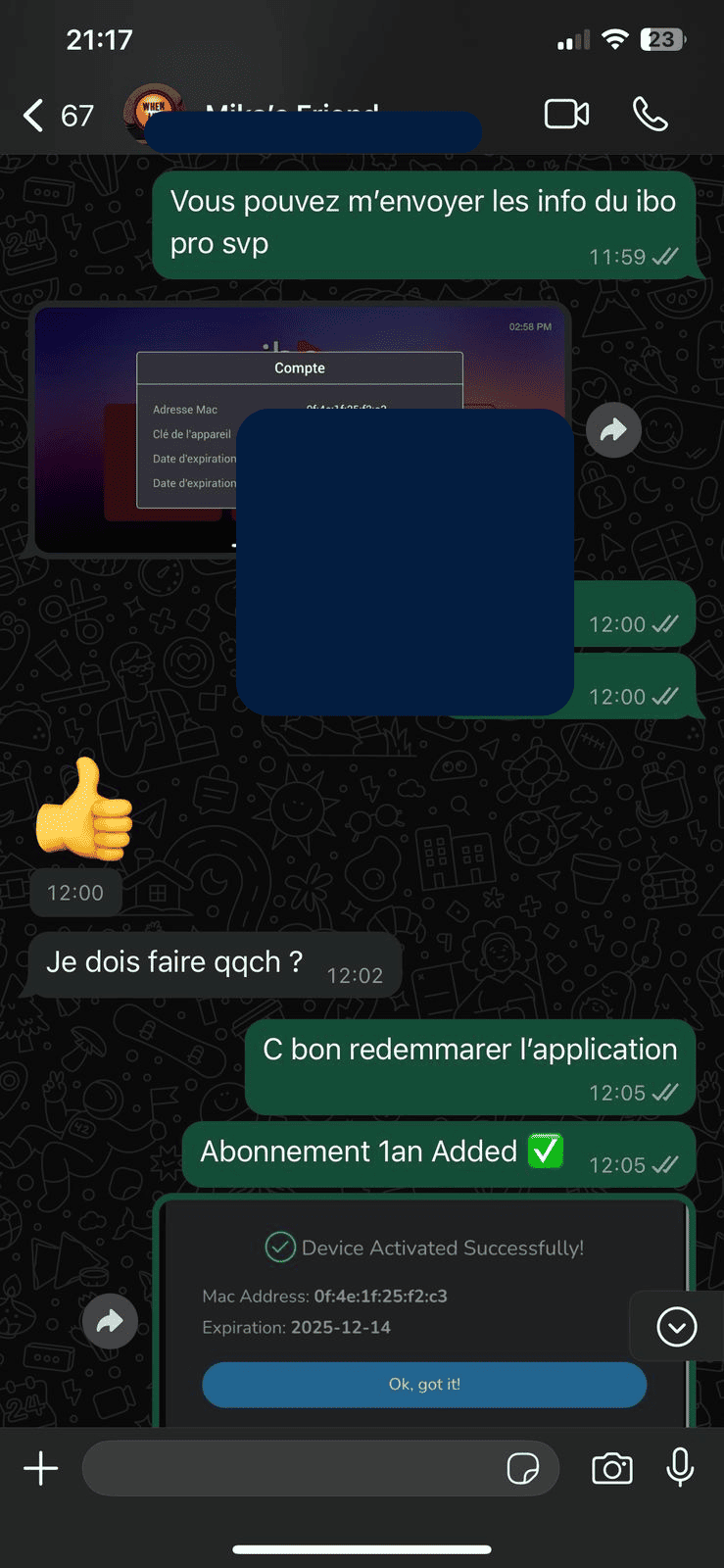Tap the message input field
Image resolution: width=724 pixels, height=1568 pixels.
pyautogui.click(x=294, y=1468)
